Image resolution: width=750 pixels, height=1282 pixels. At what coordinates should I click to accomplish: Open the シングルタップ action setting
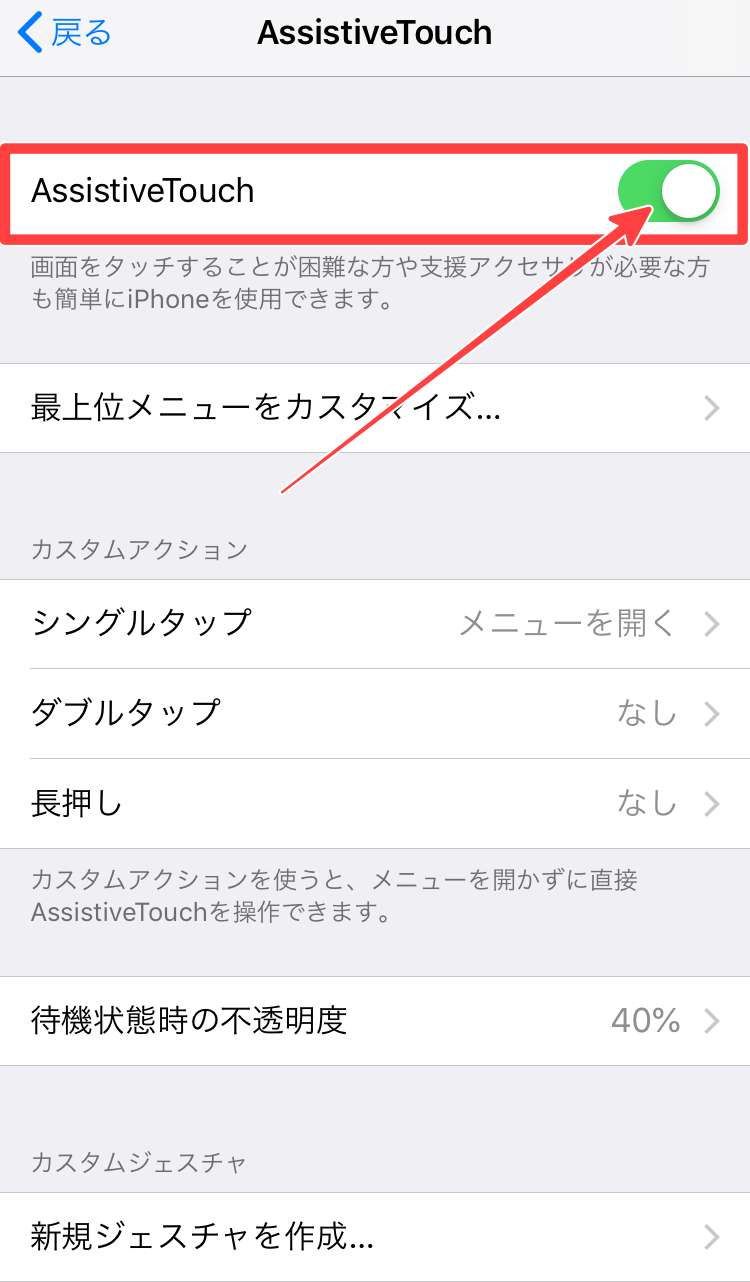(375, 624)
